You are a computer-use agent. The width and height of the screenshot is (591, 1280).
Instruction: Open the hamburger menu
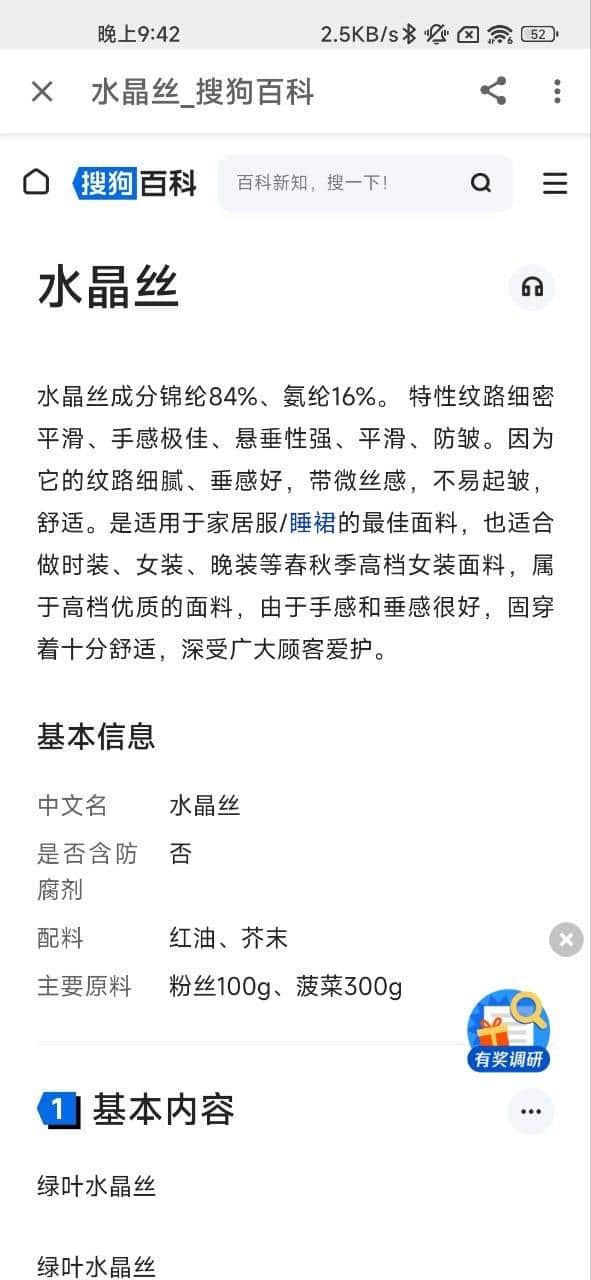(x=555, y=183)
